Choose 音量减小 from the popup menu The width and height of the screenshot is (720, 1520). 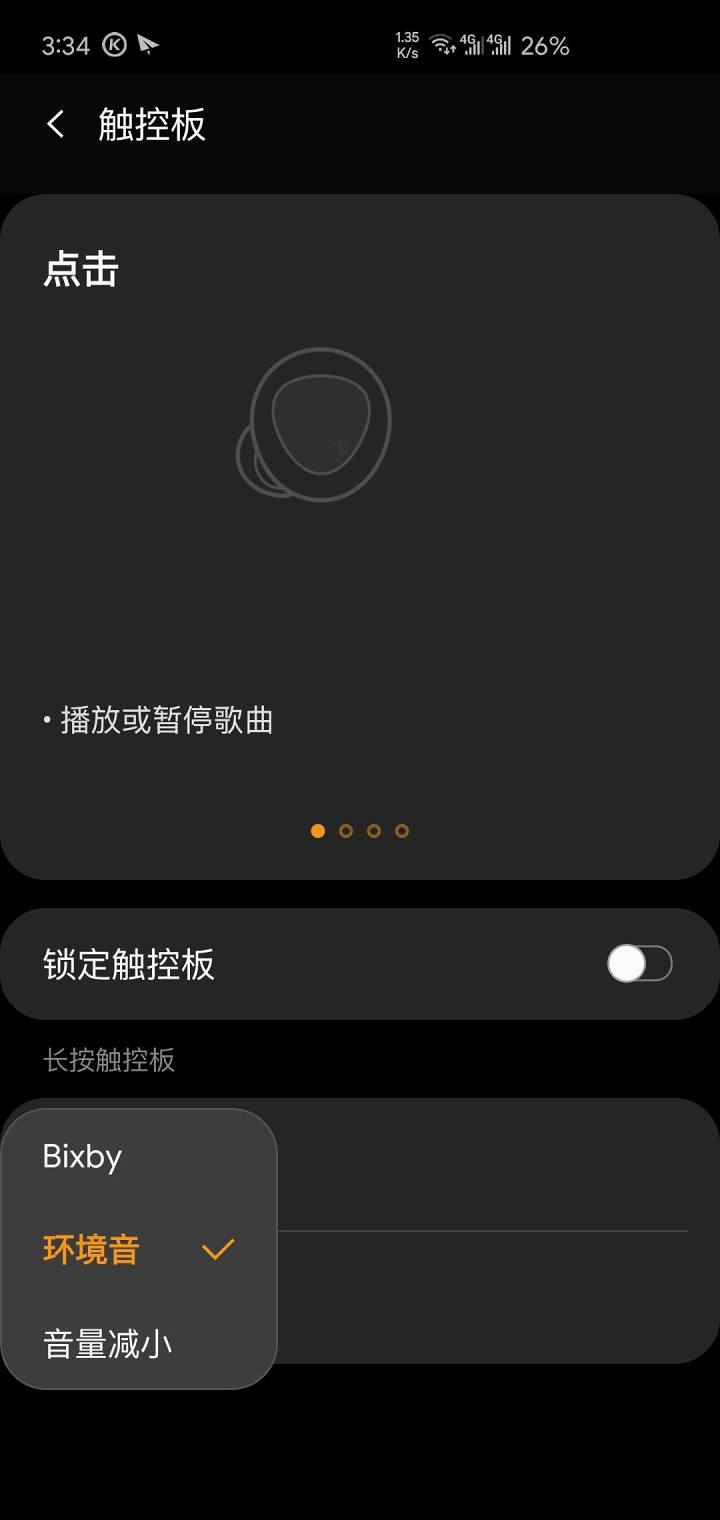pos(107,1345)
